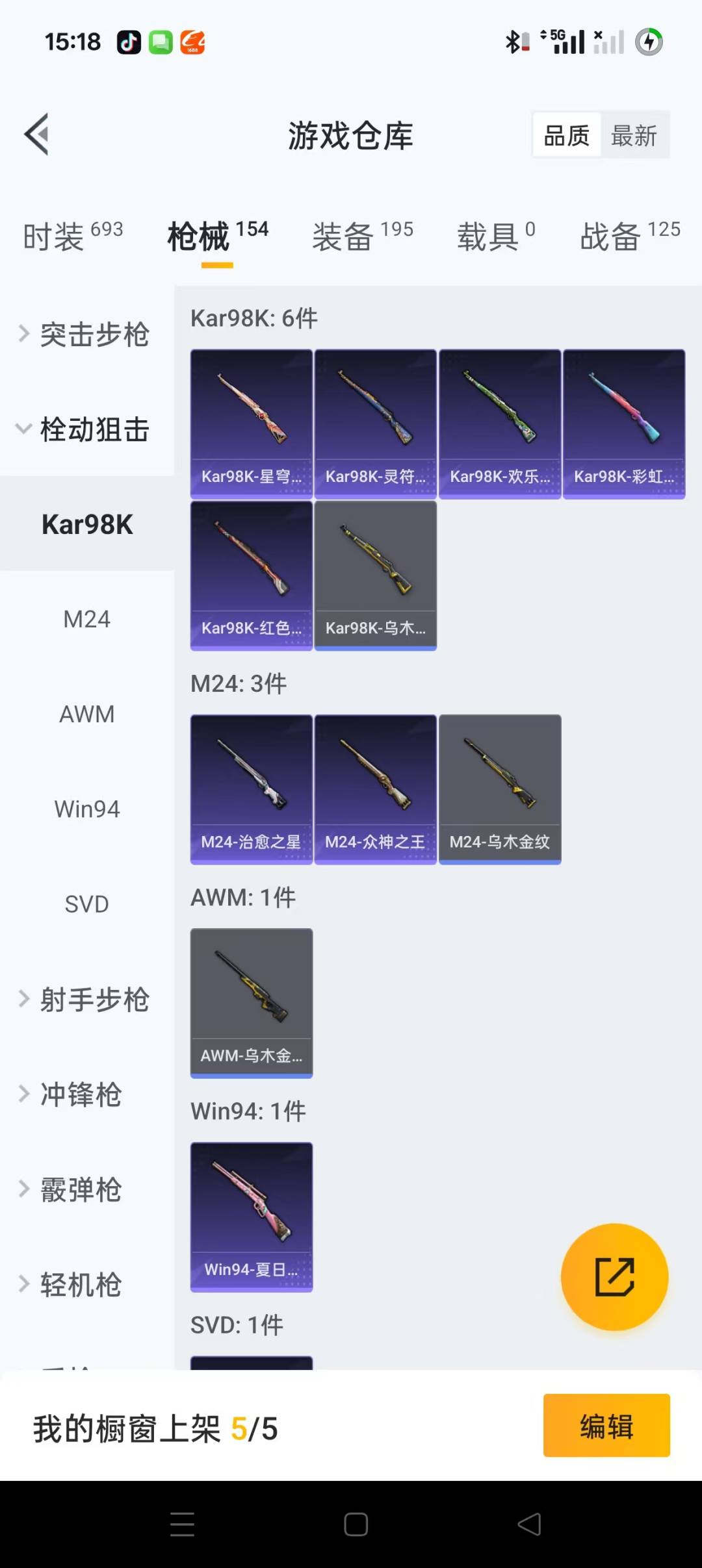Select SVD in the side list
702x1568 pixels.
(x=87, y=904)
